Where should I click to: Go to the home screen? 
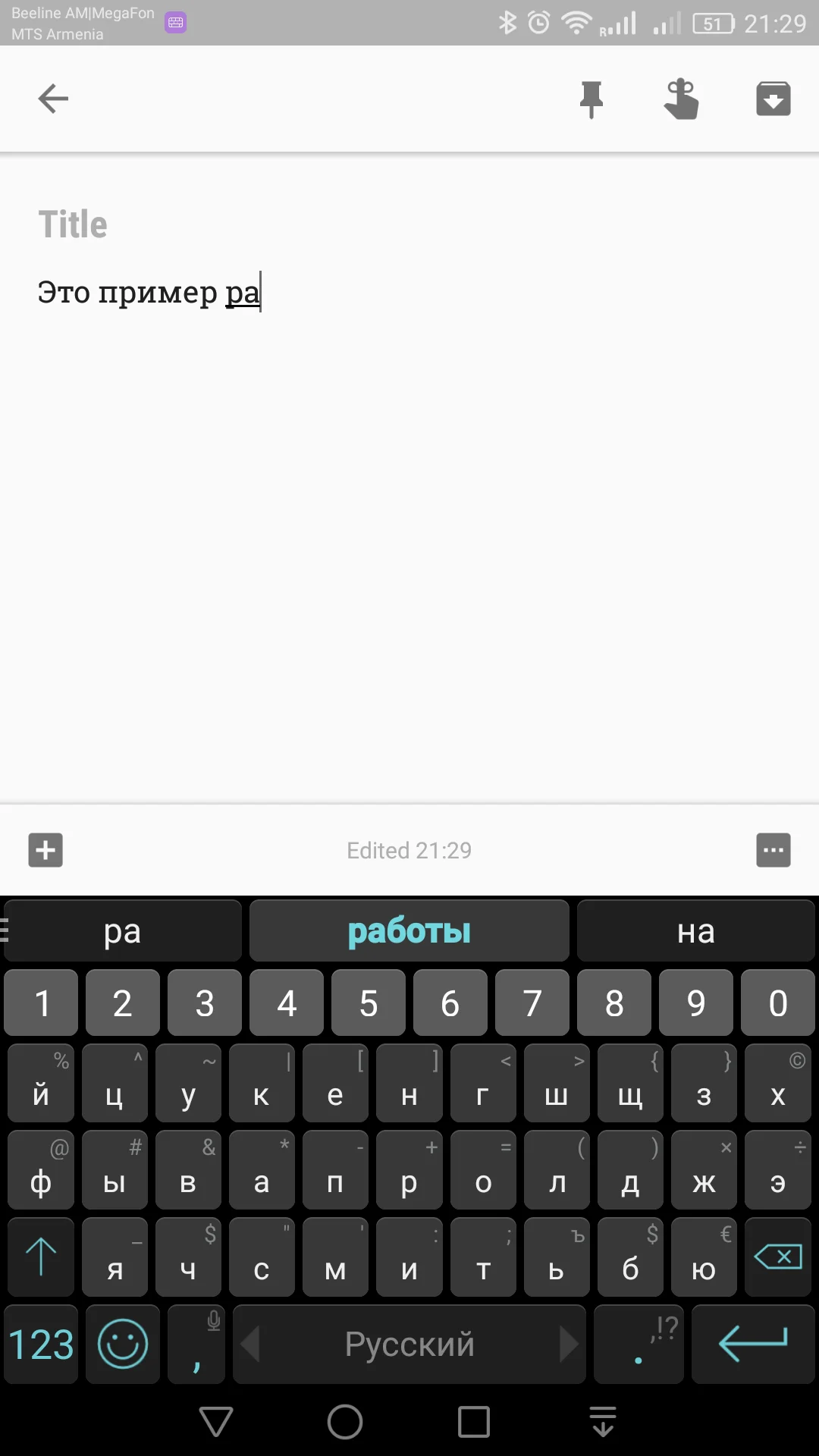(345, 1421)
